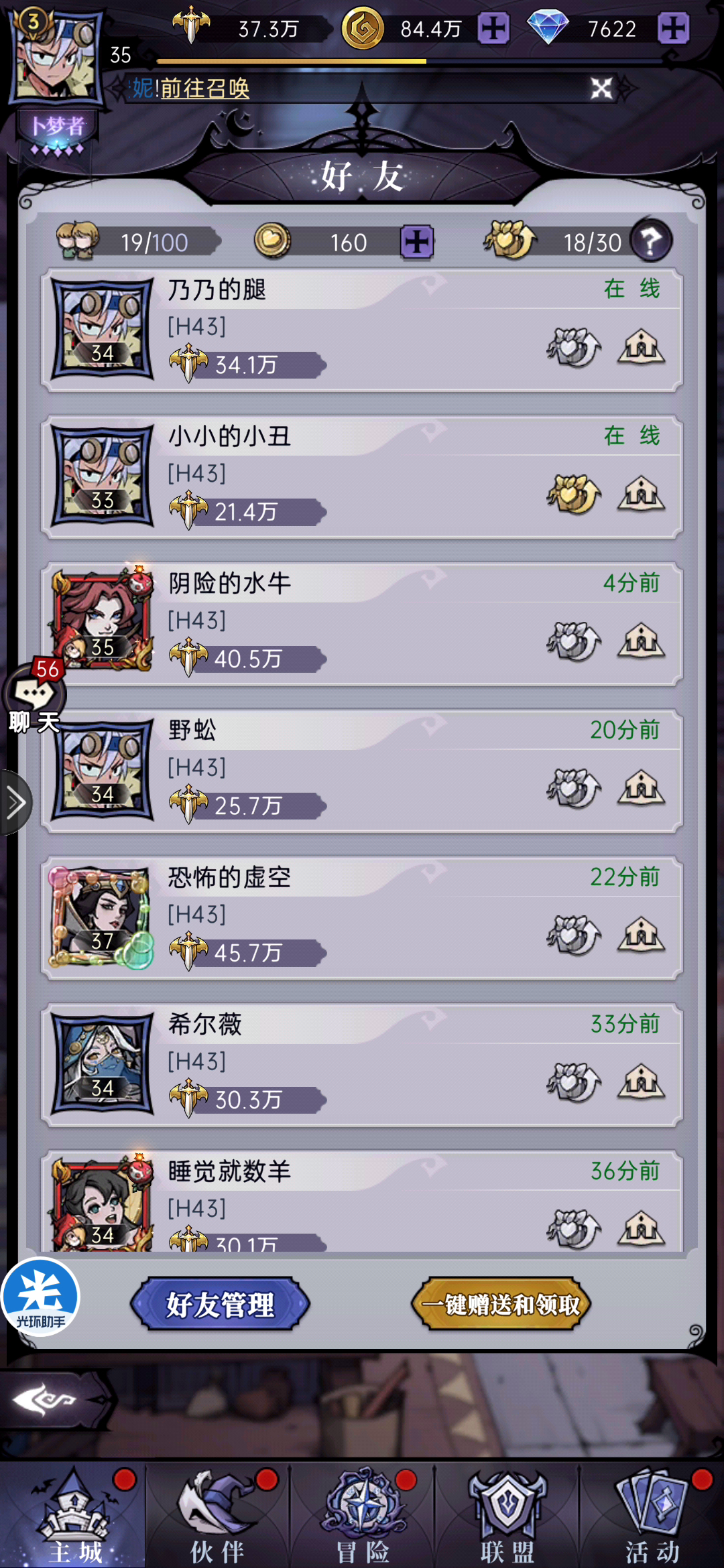Send a heart gift to 乃乃的腿

(x=574, y=347)
